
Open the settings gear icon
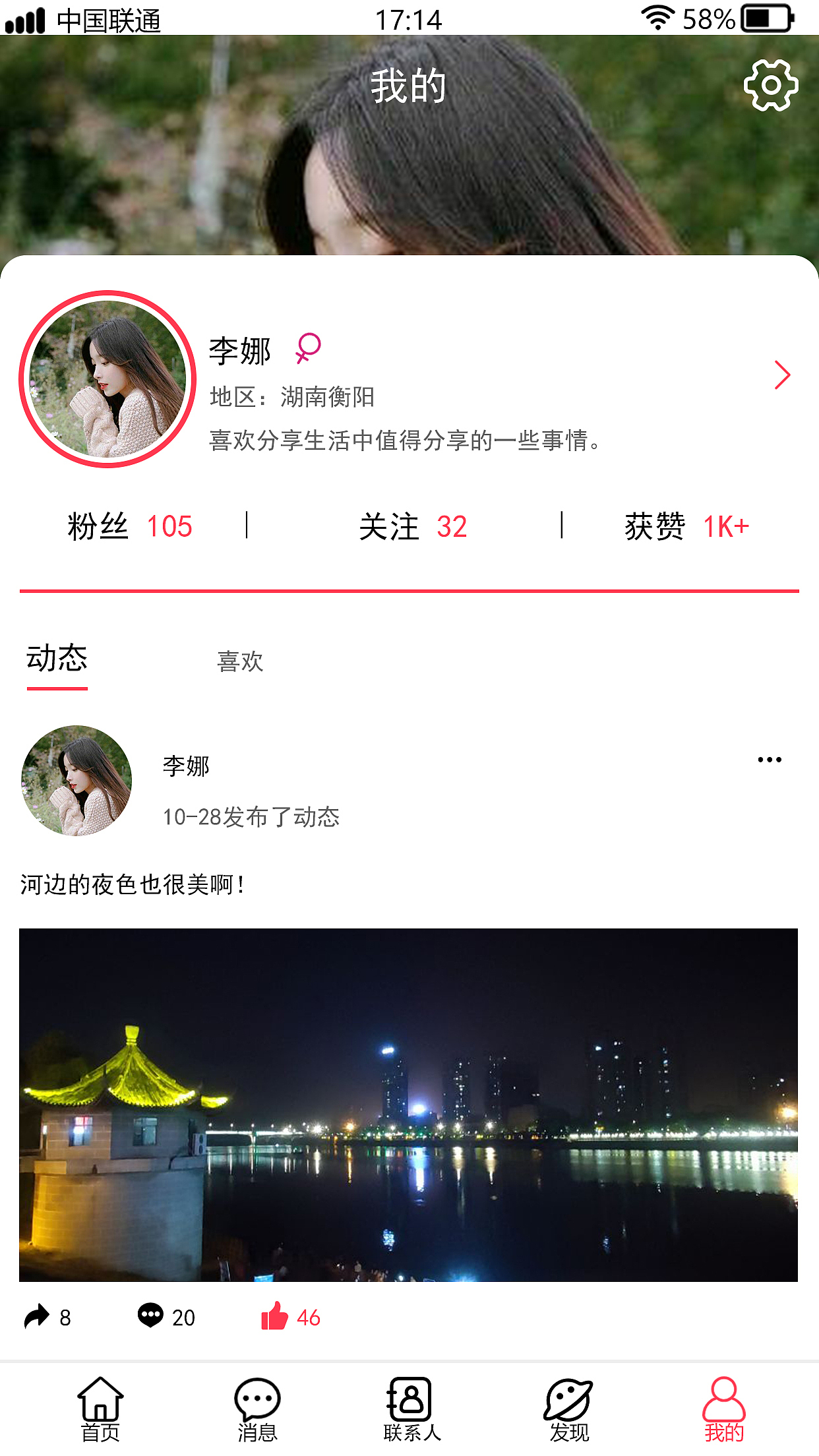[x=770, y=85]
